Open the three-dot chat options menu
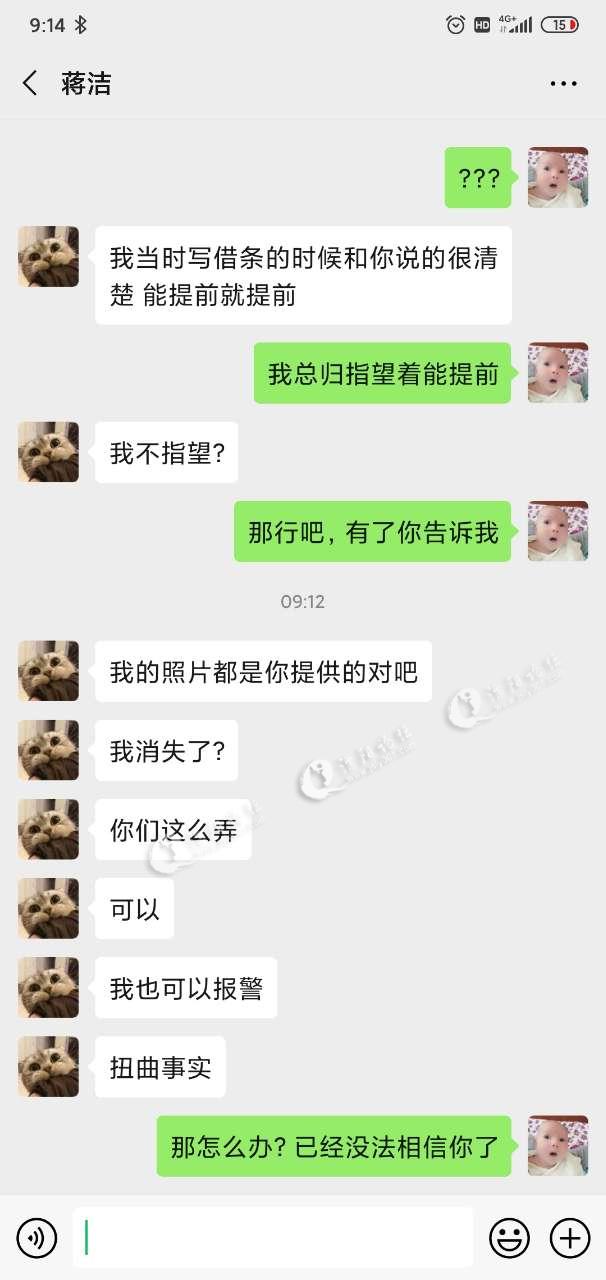 pos(563,84)
